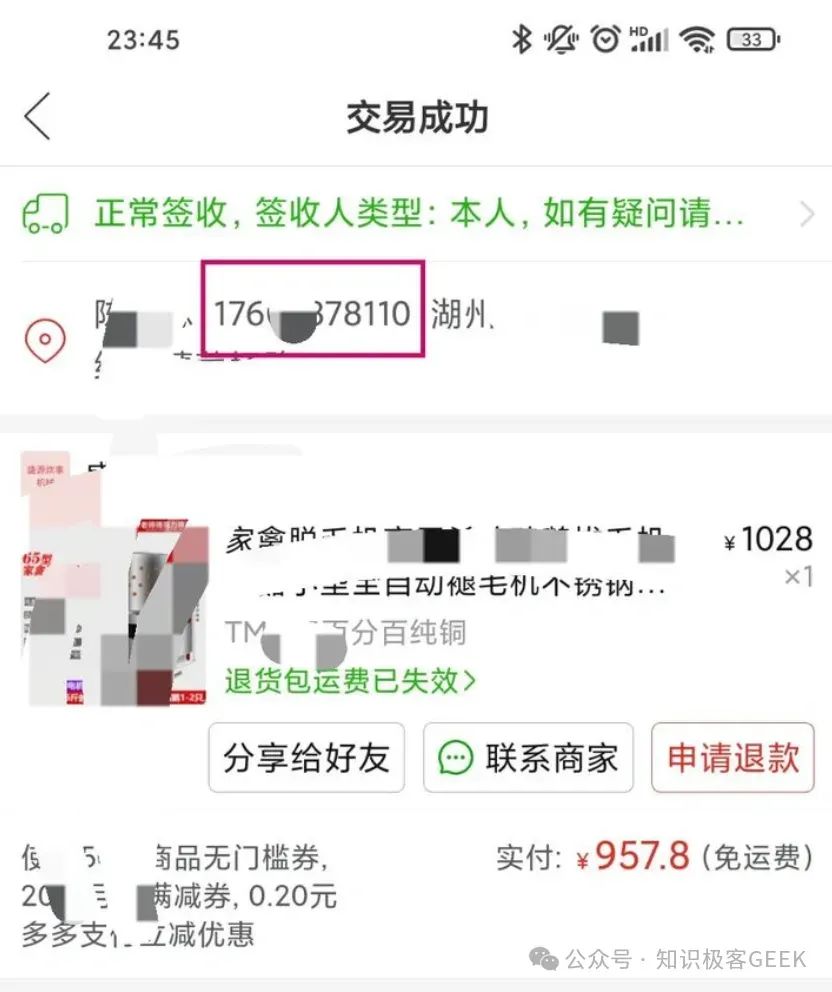Open the 退货包运费已失效 link
This screenshot has height=992, width=832.
350,681
